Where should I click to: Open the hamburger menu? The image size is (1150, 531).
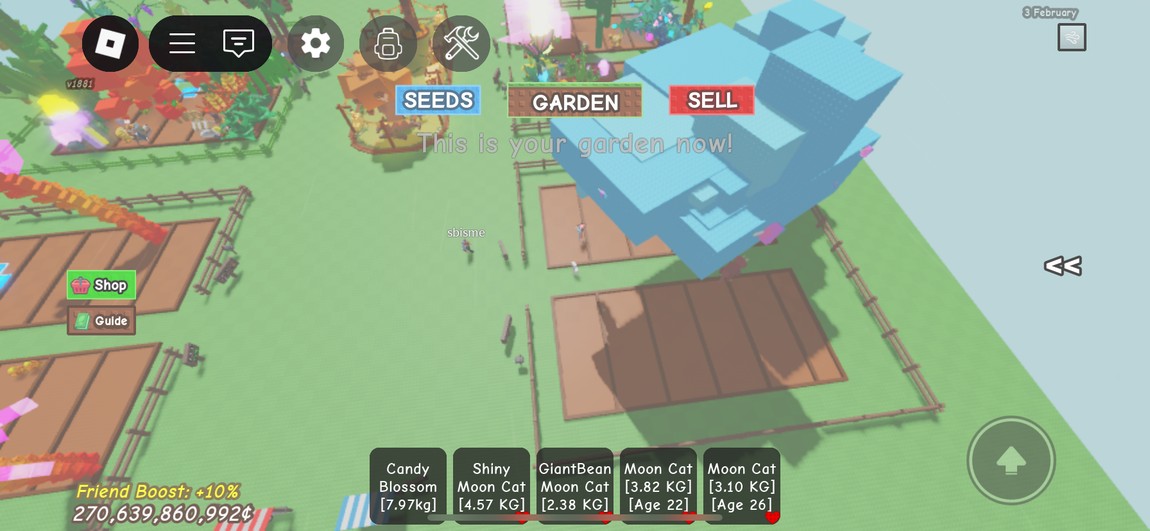[182, 44]
